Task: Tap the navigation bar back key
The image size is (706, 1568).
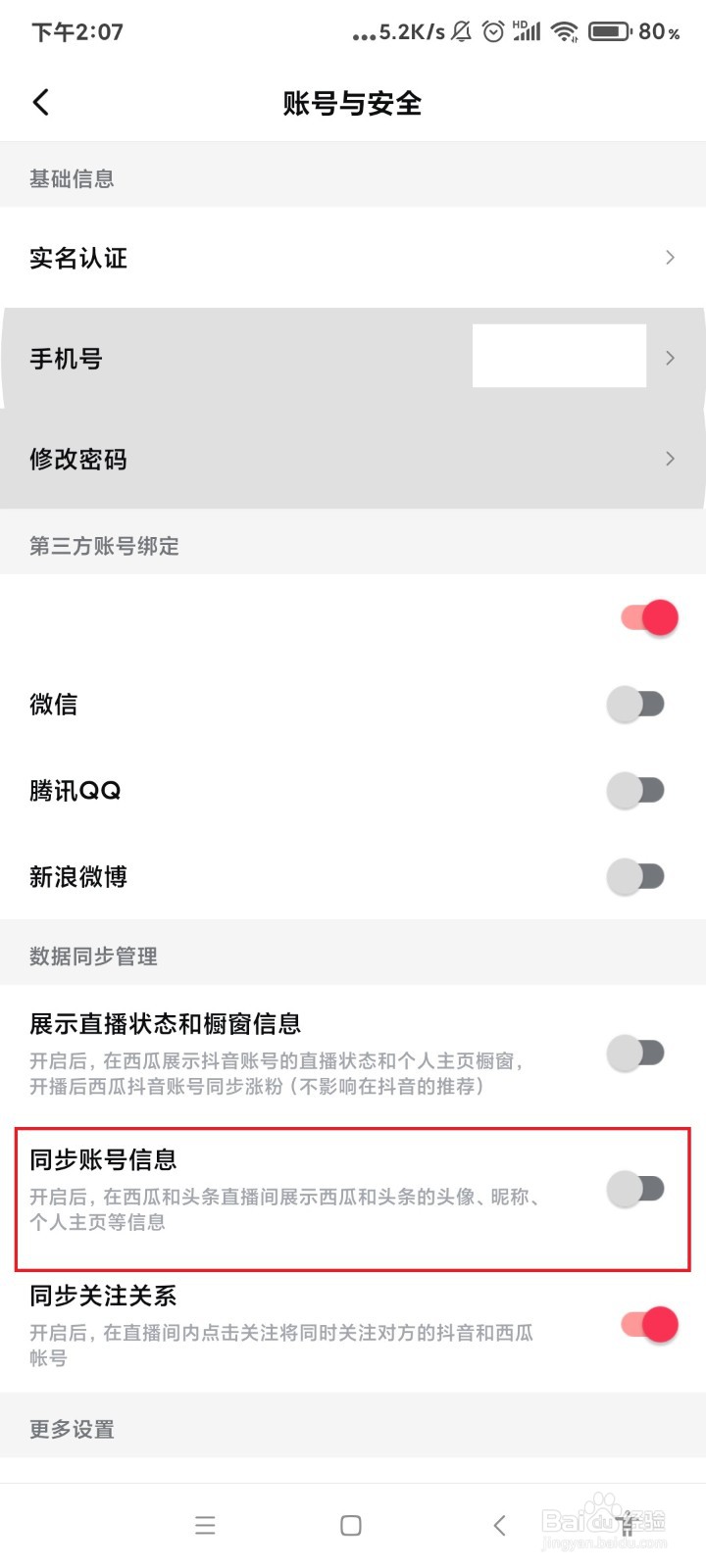Action: (499, 1525)
